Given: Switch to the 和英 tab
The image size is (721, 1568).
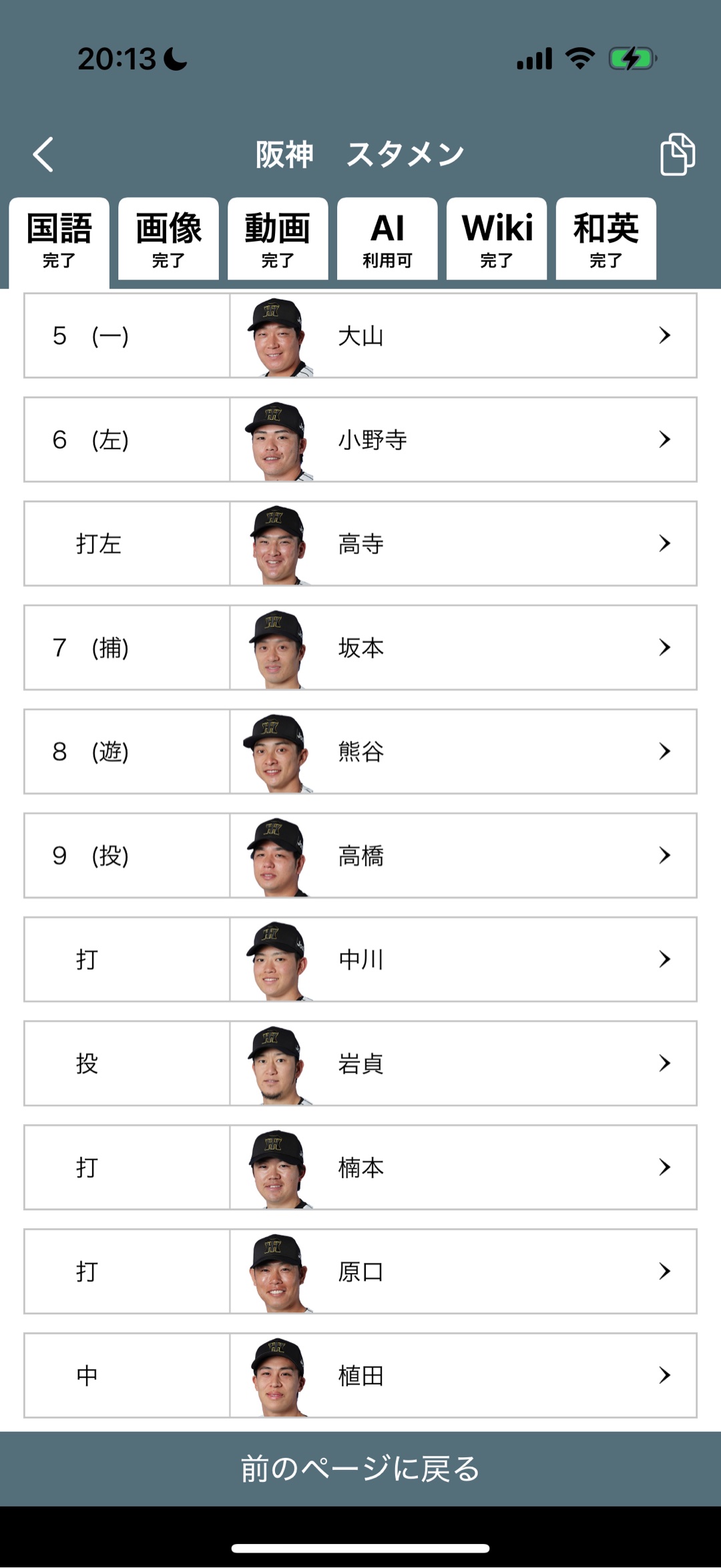Looking at the screenshot, I should [x=606, y=239].
